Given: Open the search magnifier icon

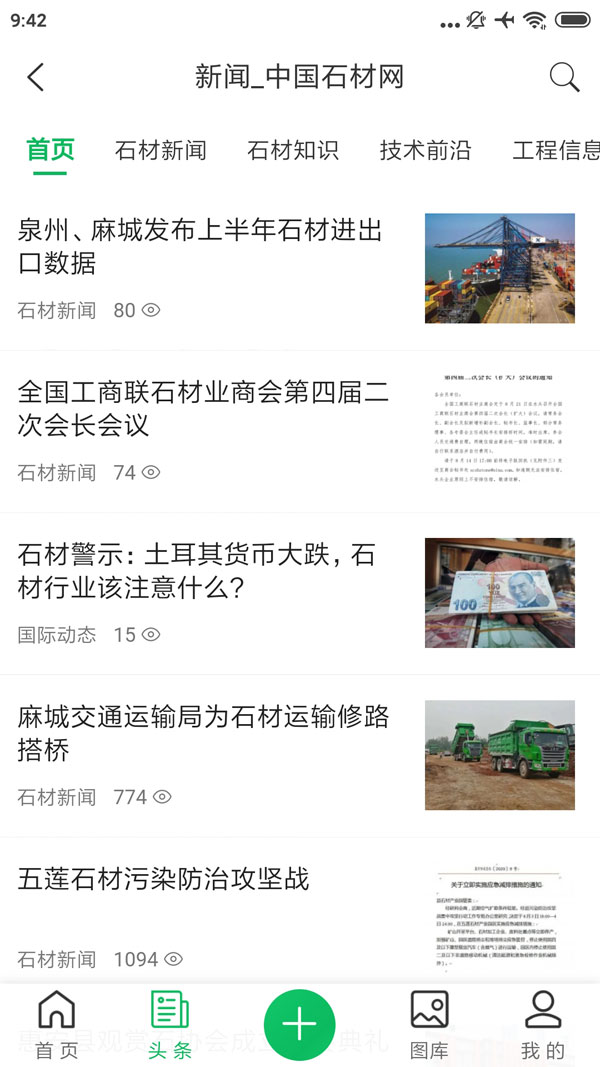Looking at the screenshot, I should (x=564, y=77).
